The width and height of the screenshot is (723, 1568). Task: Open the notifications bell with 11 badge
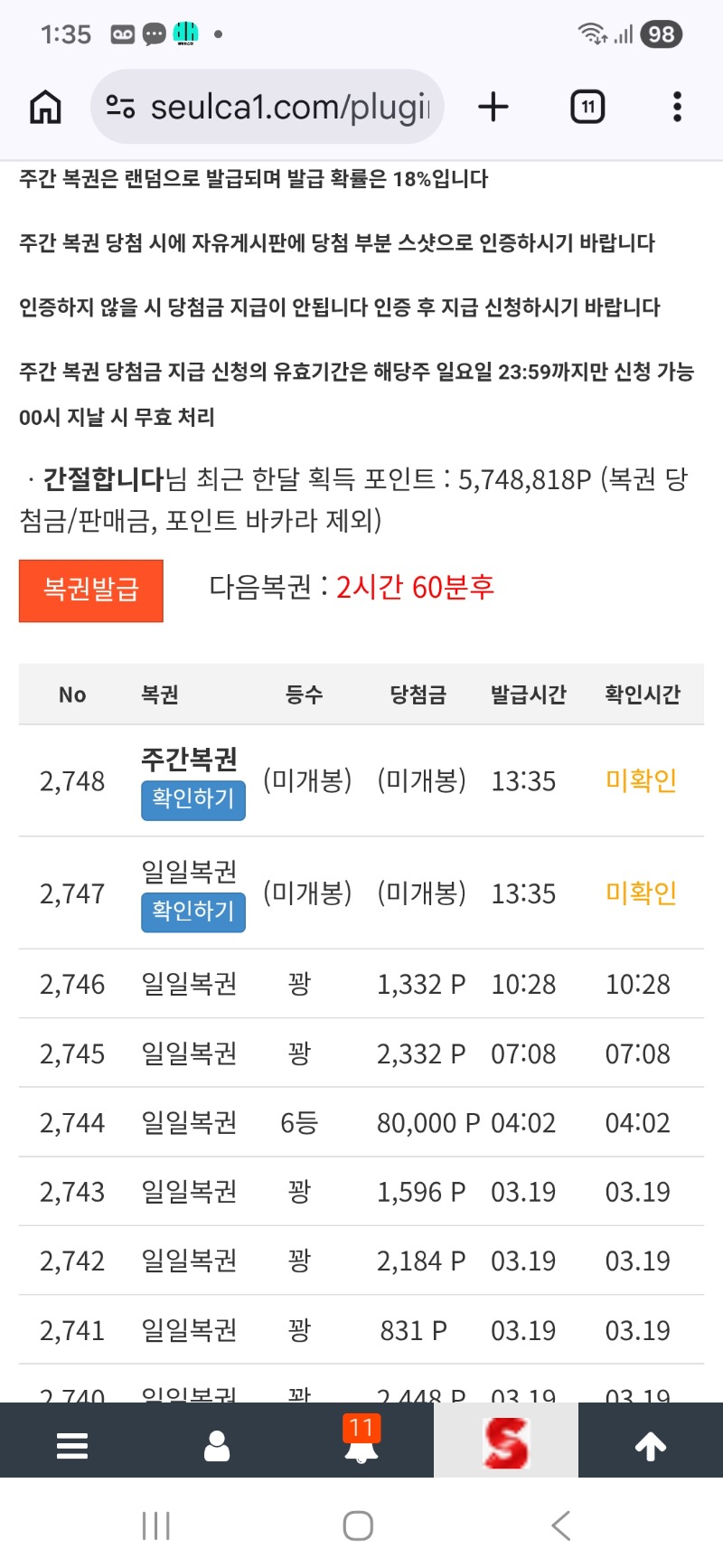tap(361, 1443)
